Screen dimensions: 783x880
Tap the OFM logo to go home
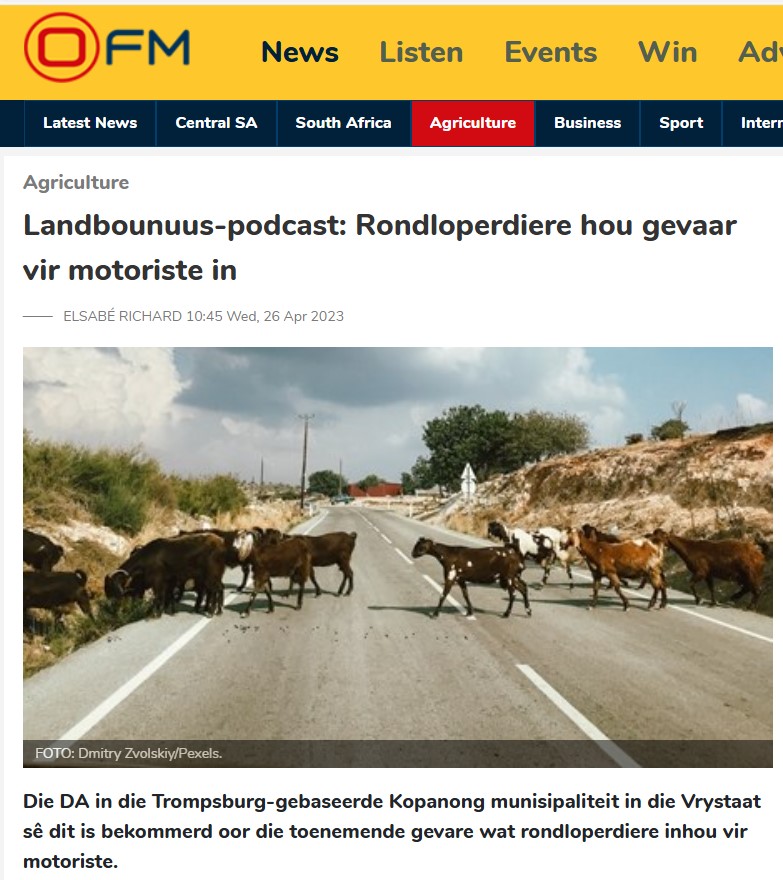[106, 49]
